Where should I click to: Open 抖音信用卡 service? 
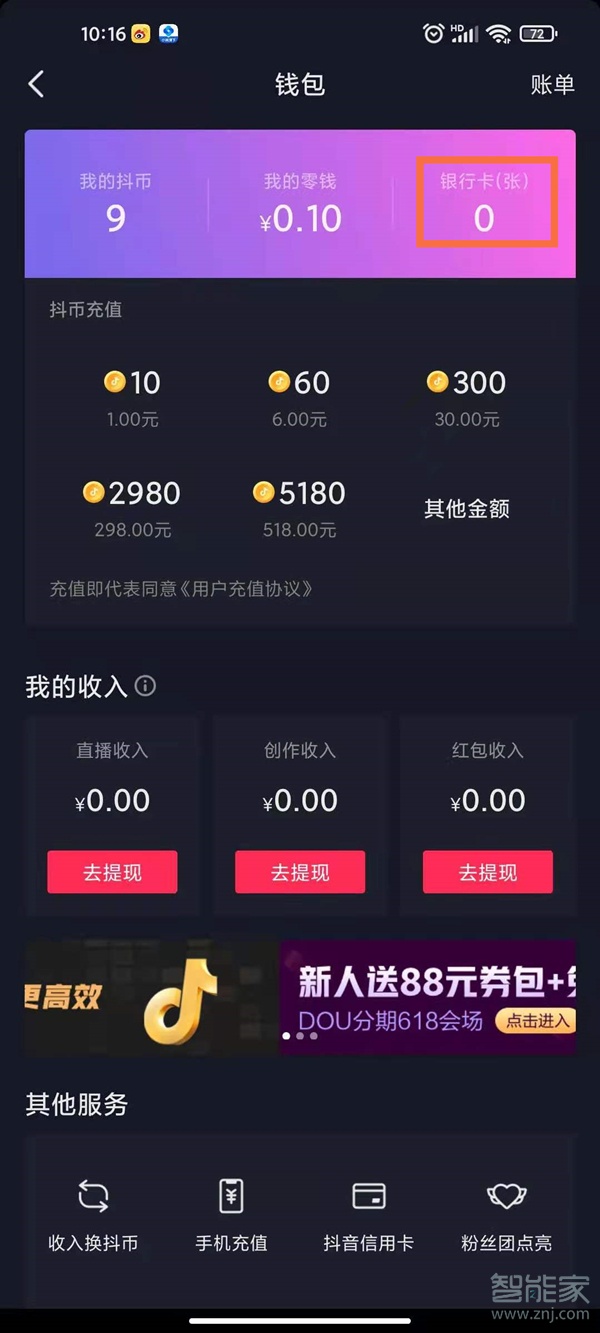pos(368,1213)
